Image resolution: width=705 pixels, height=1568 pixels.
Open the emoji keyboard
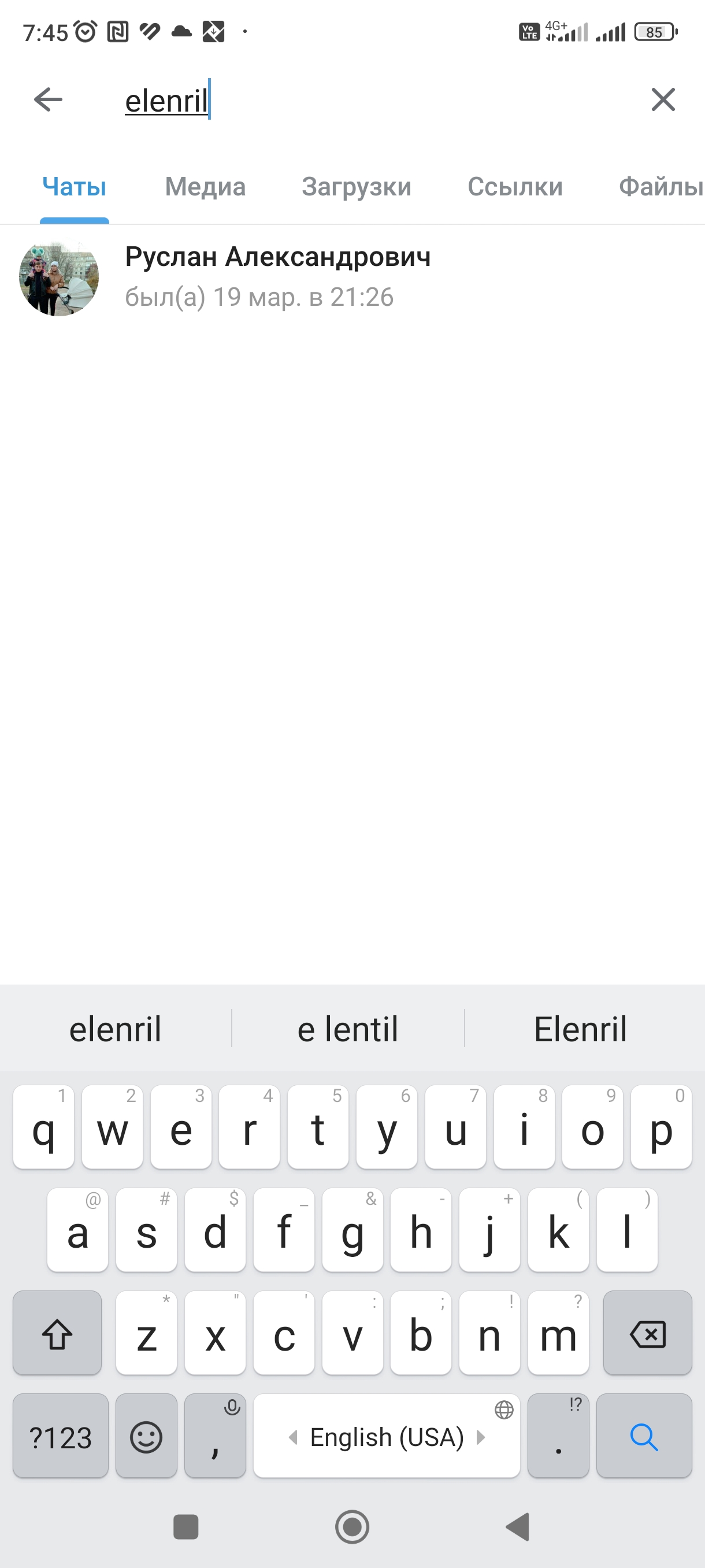click(x=146, y=1437)
